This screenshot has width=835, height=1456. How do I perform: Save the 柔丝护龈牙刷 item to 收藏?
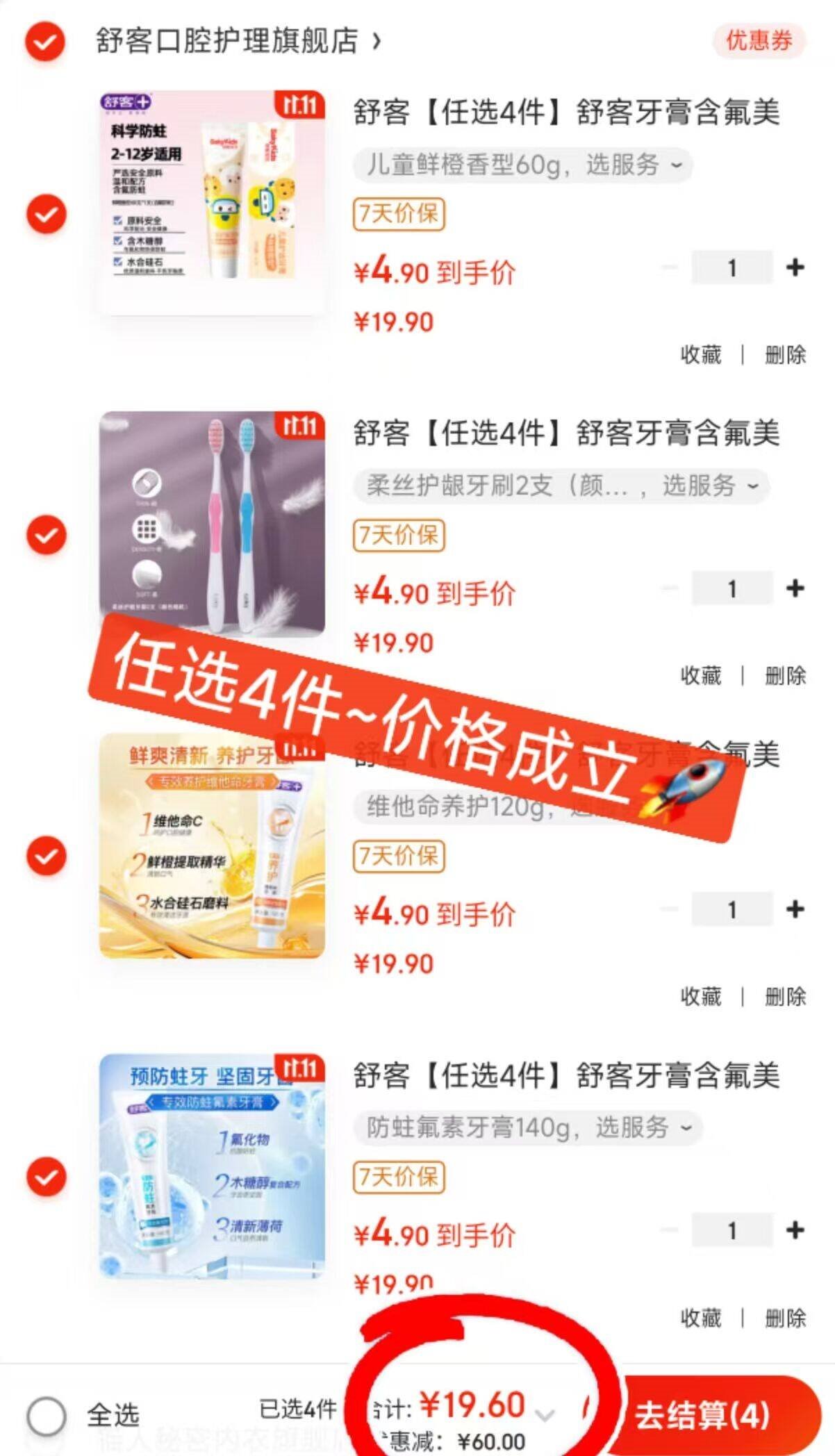(x=700, y=675)
